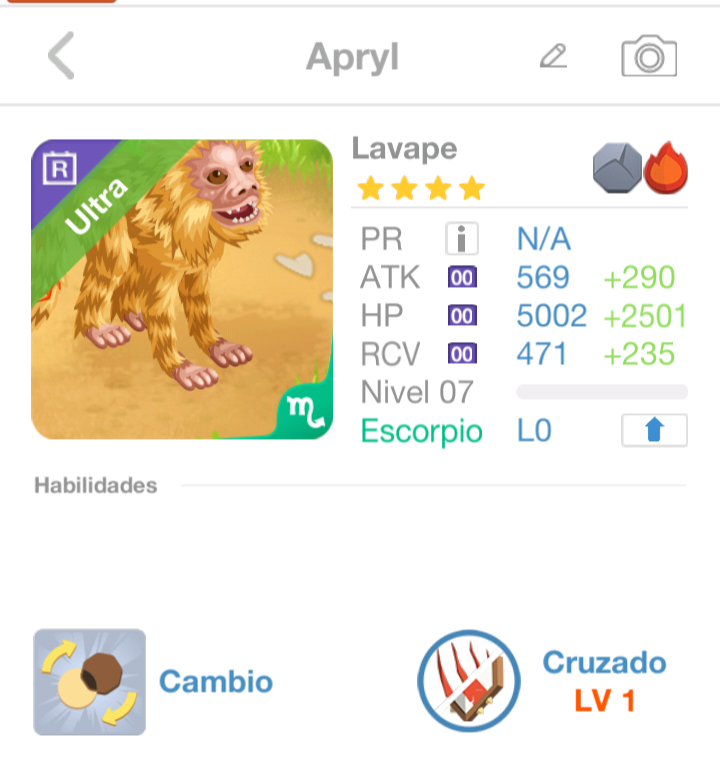View the Lavape Ultra portrait
The height and width of the screenshot is (768, 720).
(182, 289)
